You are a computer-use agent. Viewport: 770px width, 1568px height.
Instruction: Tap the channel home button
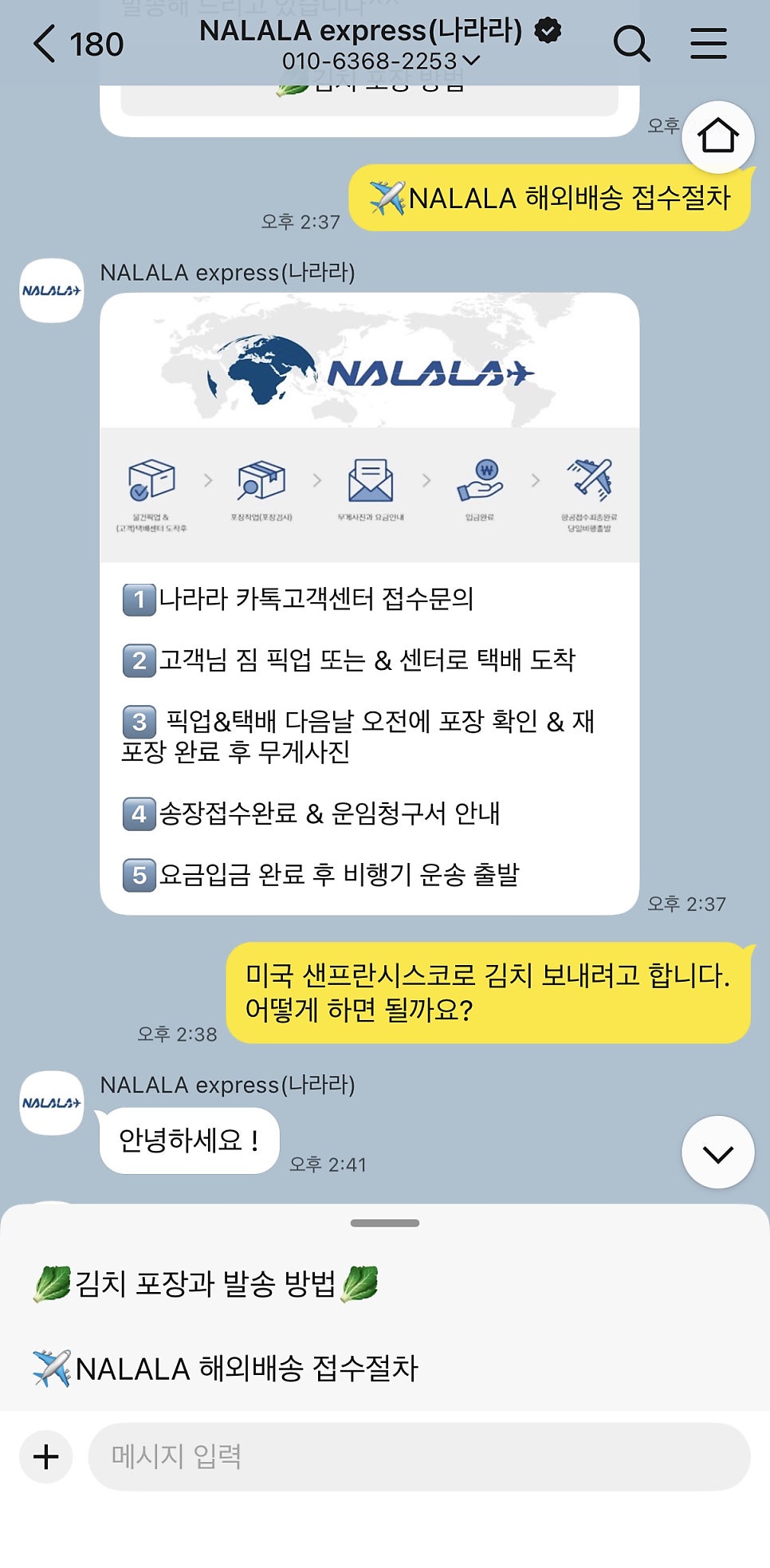718,136
